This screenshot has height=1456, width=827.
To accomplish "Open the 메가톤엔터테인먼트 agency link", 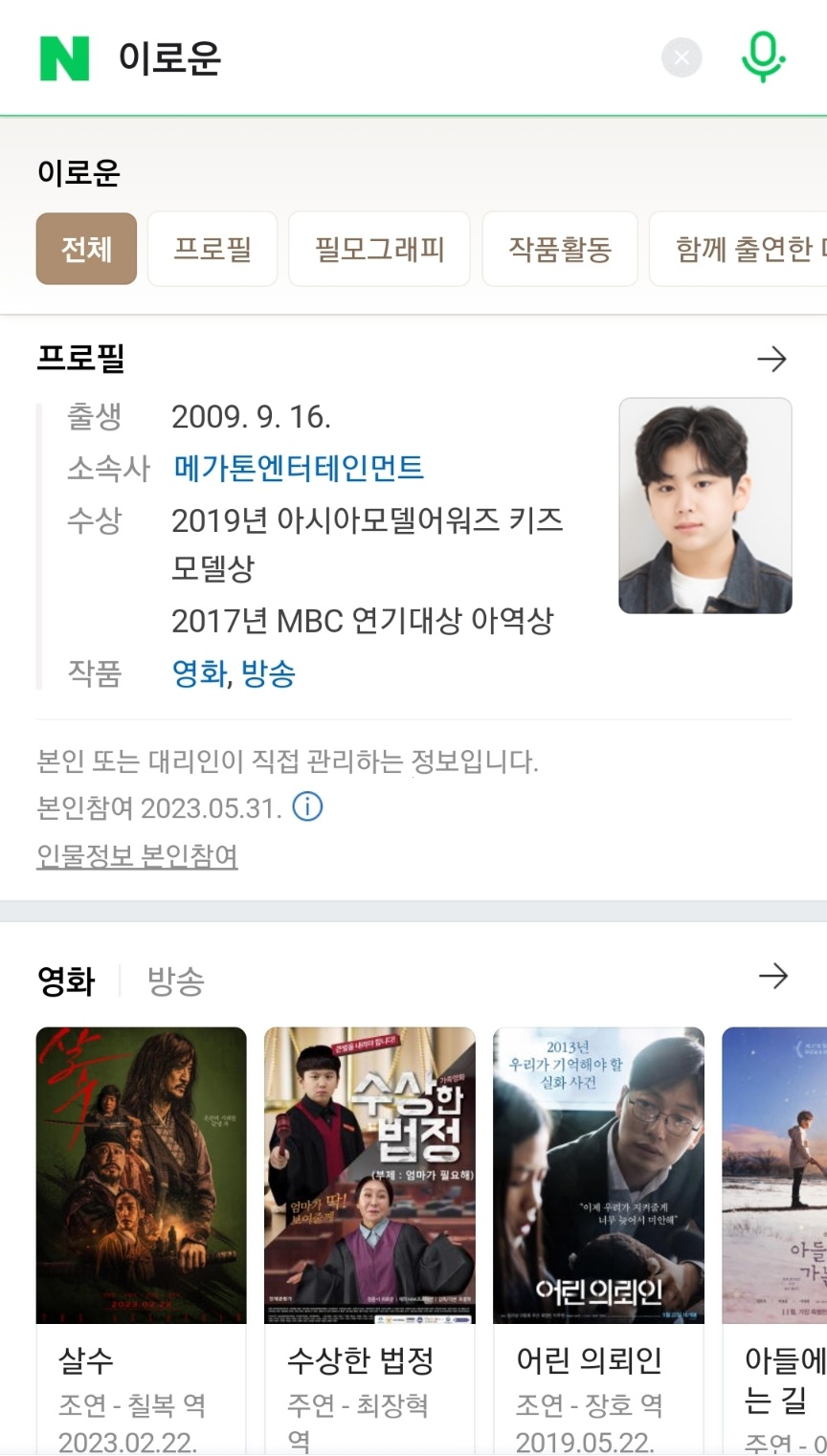I will pyautogui.click(x=298, y=468).
